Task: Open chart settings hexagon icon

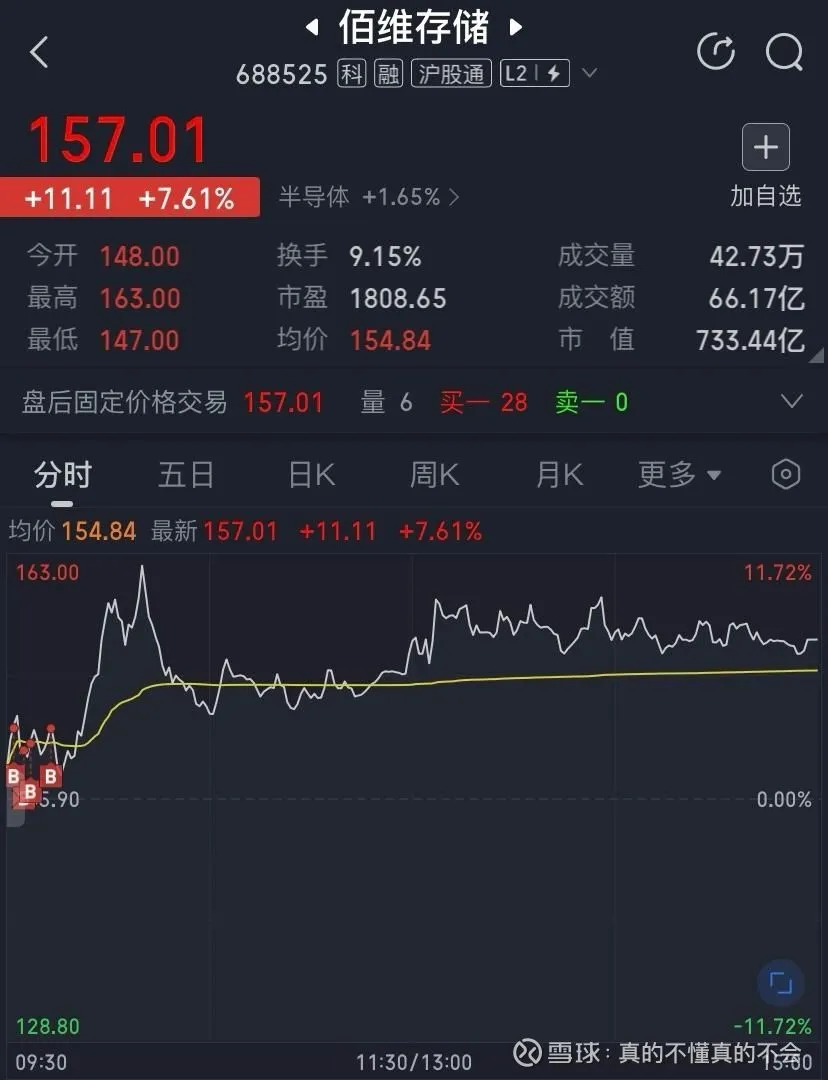Action: 786,475
